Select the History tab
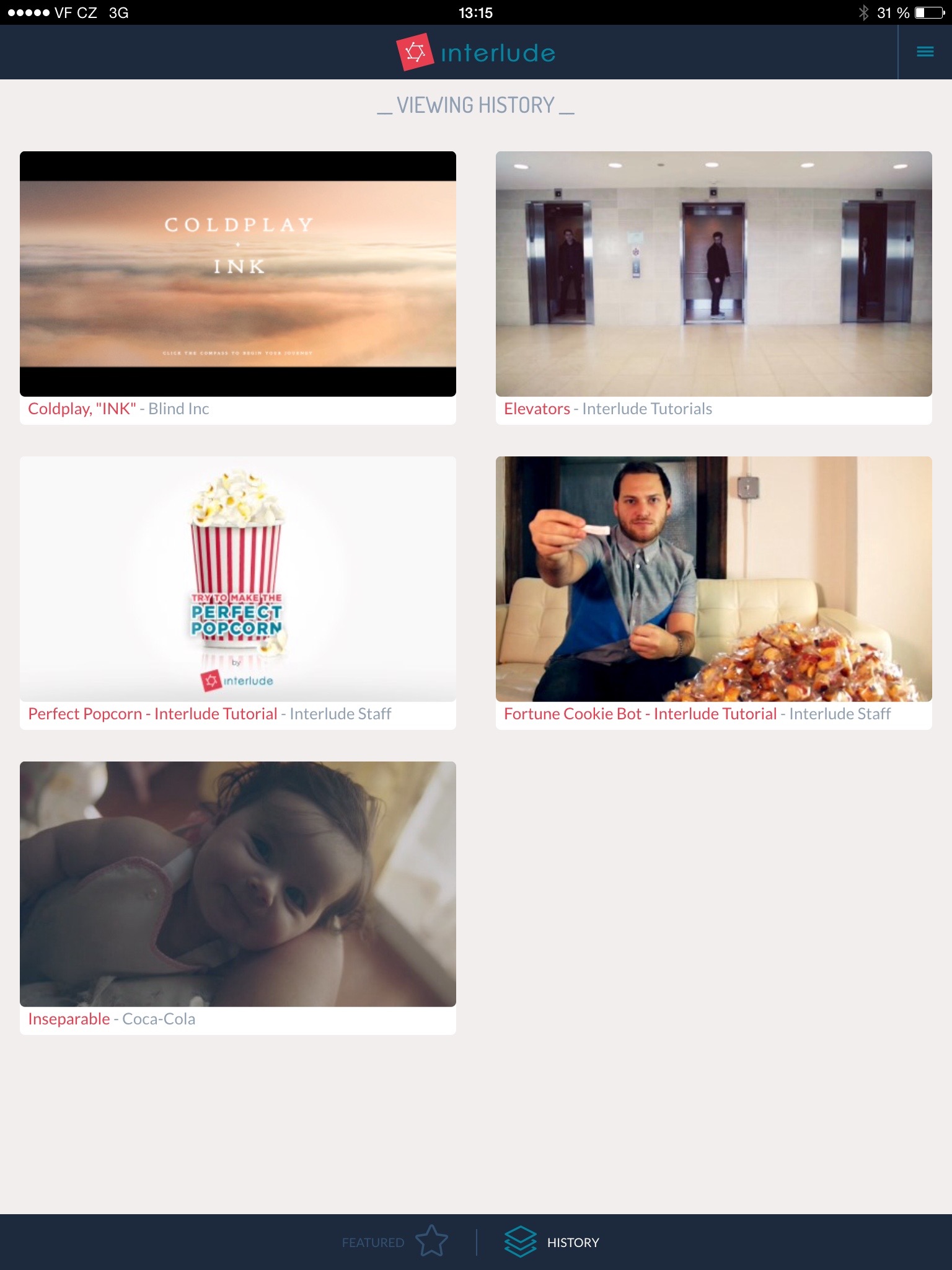Viewport: 952px width, 1270px height. [x=552, y=1242]
